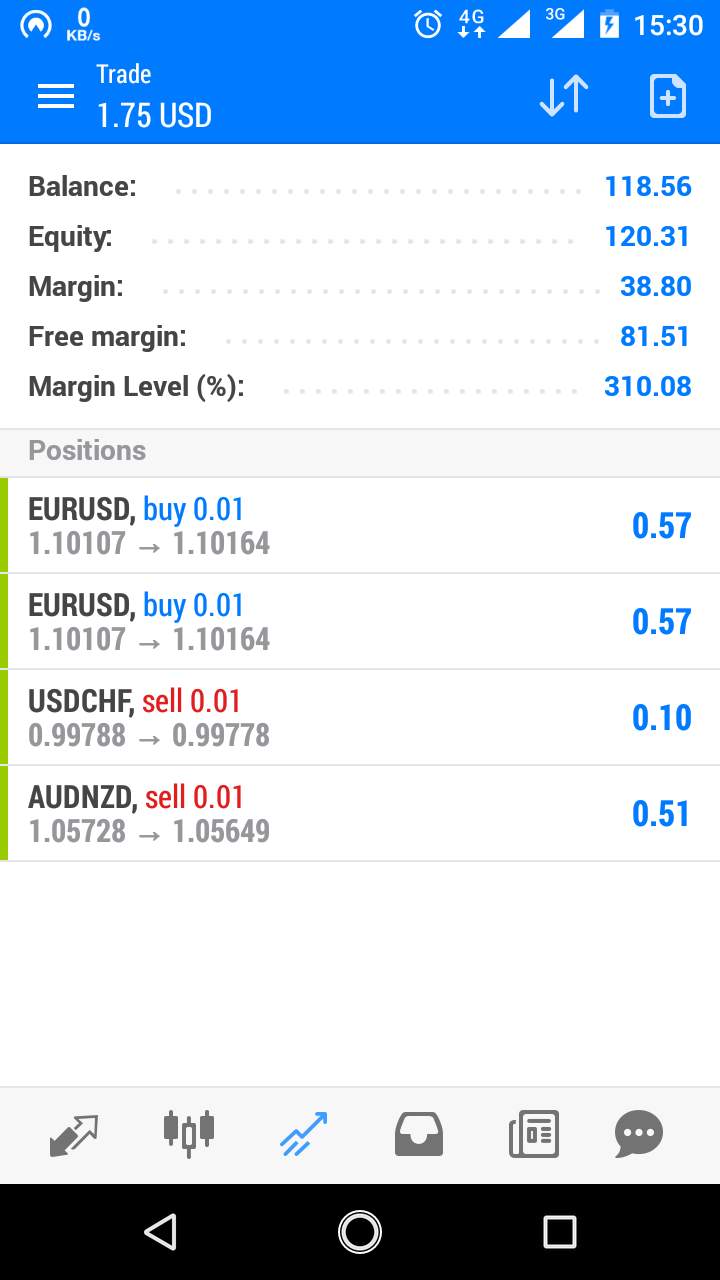Open the News tab
Image resolution: width=720 pixels, height=1280 pixels.
(534, 1135)
